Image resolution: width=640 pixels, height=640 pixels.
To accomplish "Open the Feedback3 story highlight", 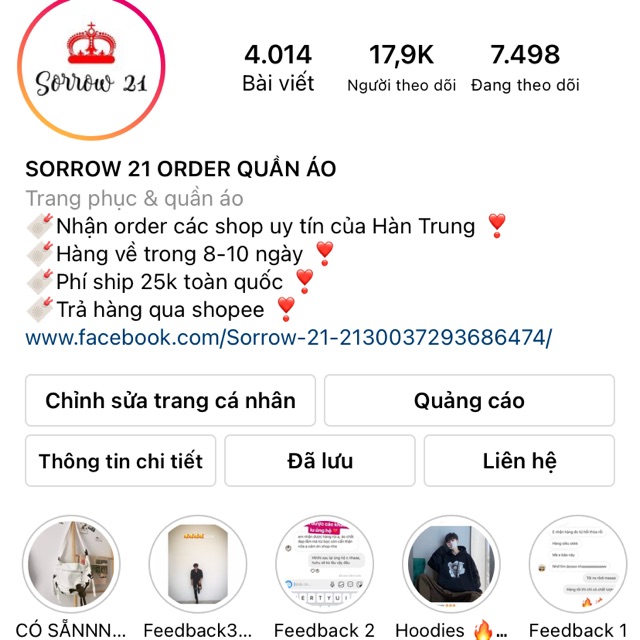I will [x=197, y=565].
